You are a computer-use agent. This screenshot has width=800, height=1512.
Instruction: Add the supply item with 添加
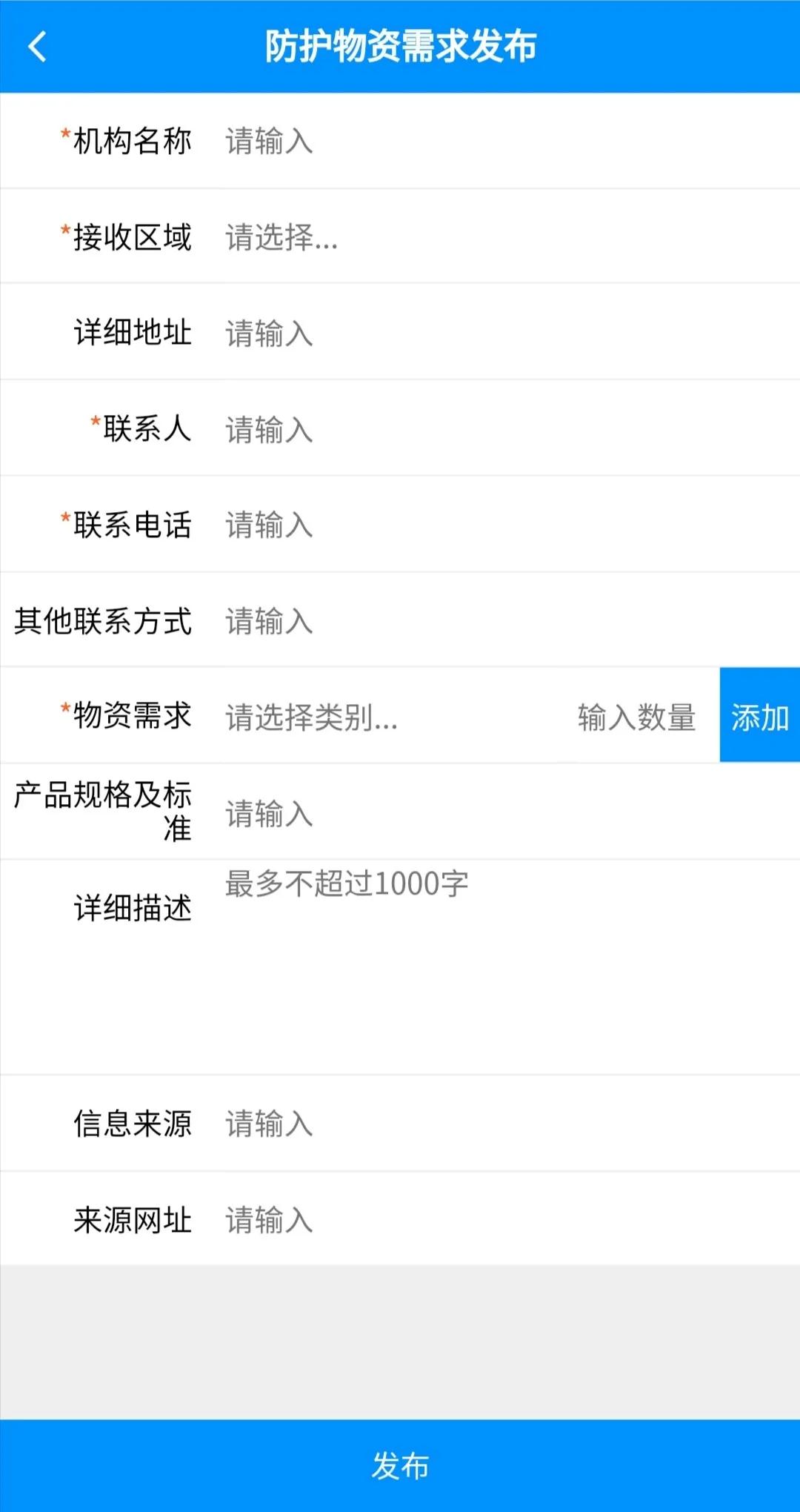coord(759,715)
